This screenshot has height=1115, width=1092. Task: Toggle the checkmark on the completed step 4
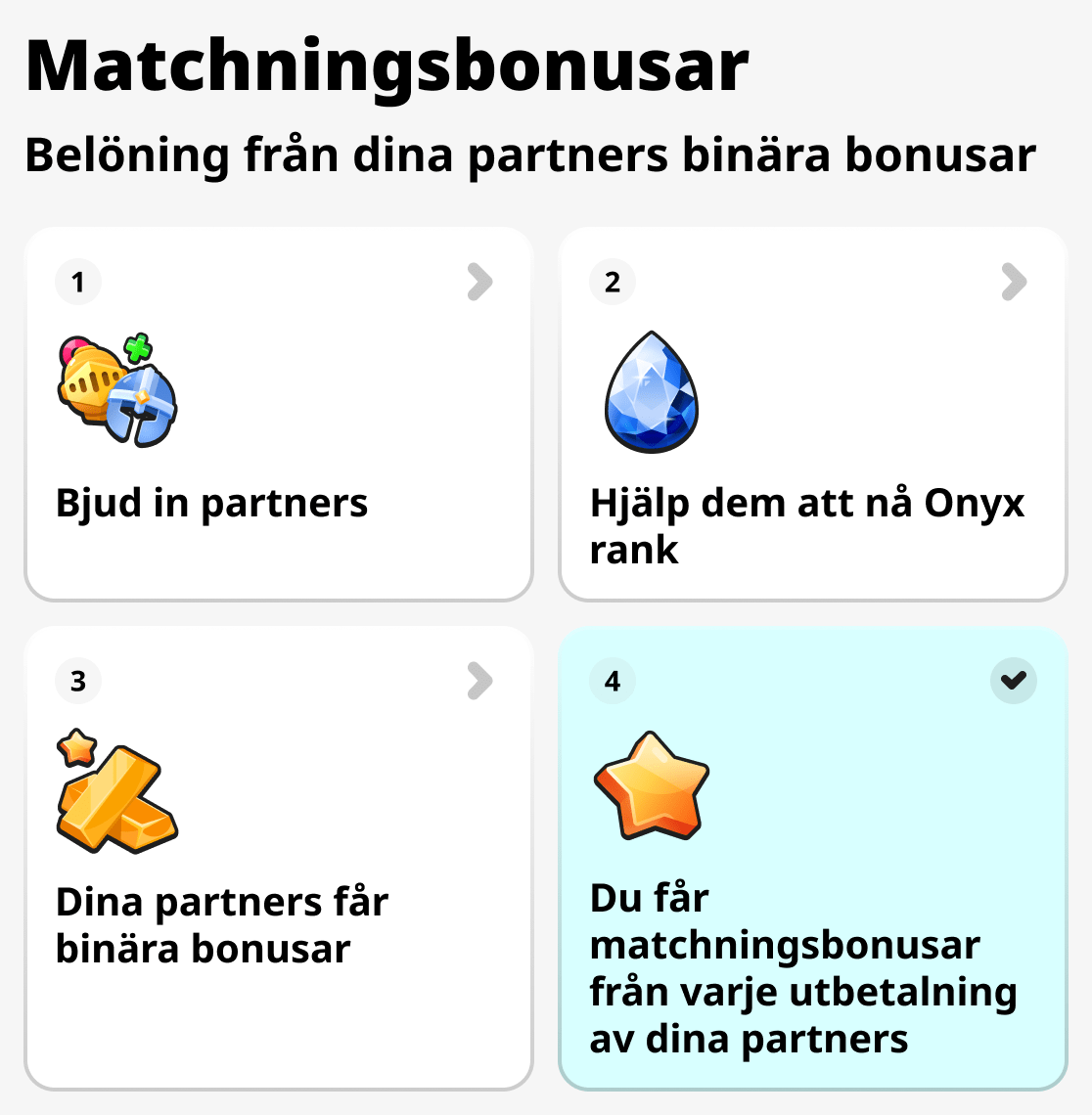1013,681
